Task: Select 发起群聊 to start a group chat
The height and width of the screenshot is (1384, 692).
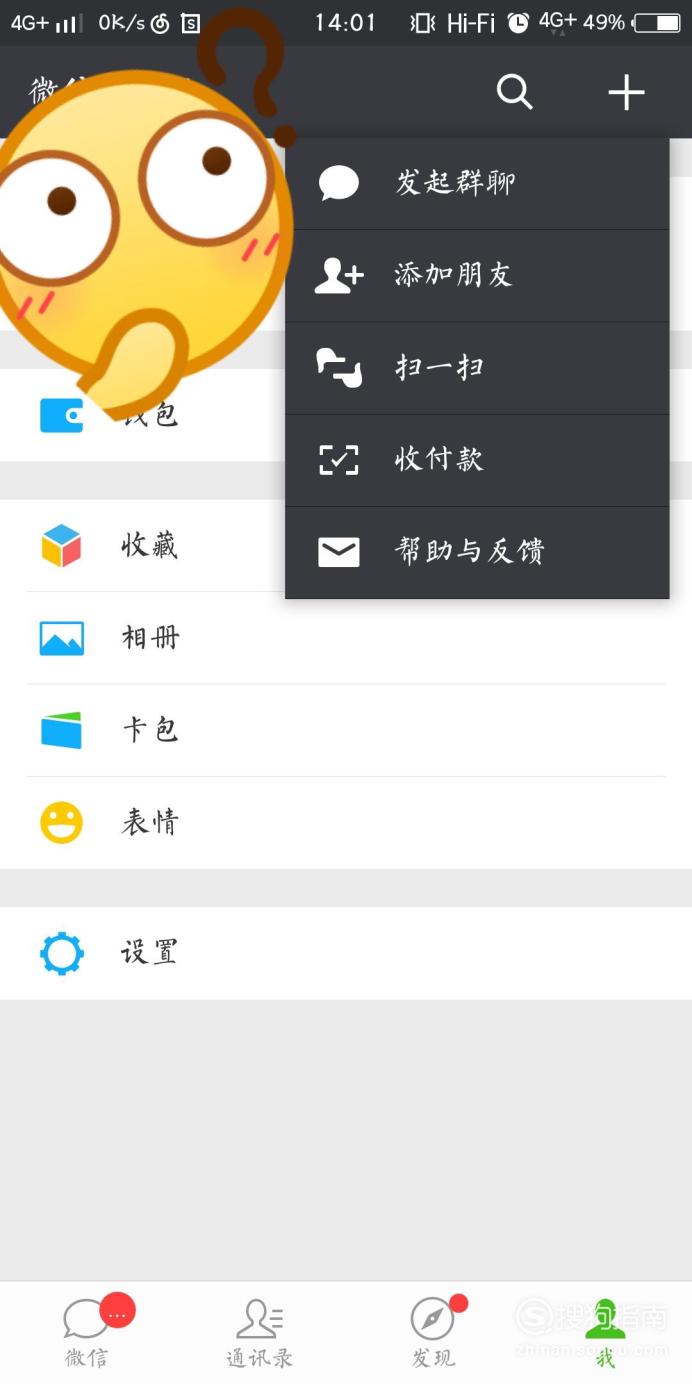Action: coord(477,184)
